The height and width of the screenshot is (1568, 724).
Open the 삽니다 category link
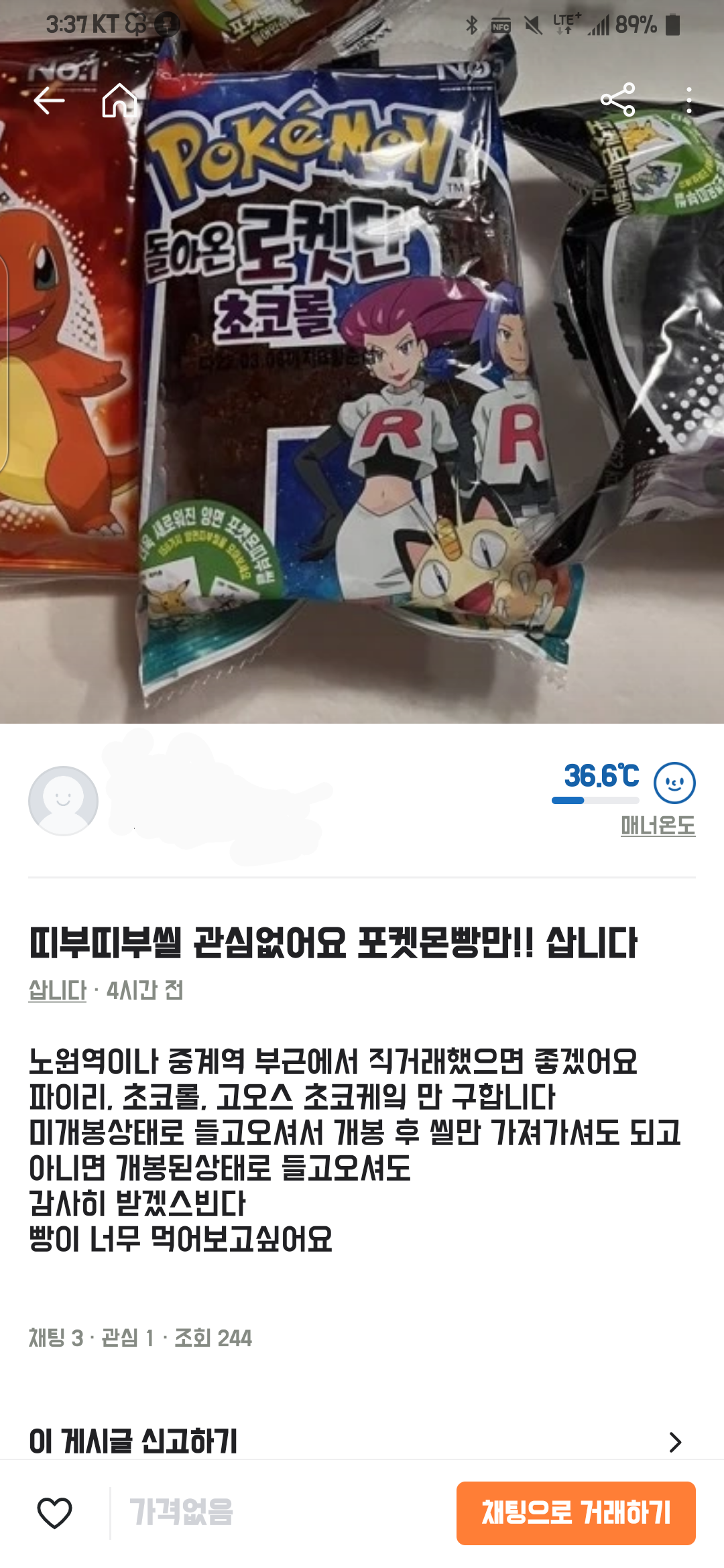click(58, 990)
